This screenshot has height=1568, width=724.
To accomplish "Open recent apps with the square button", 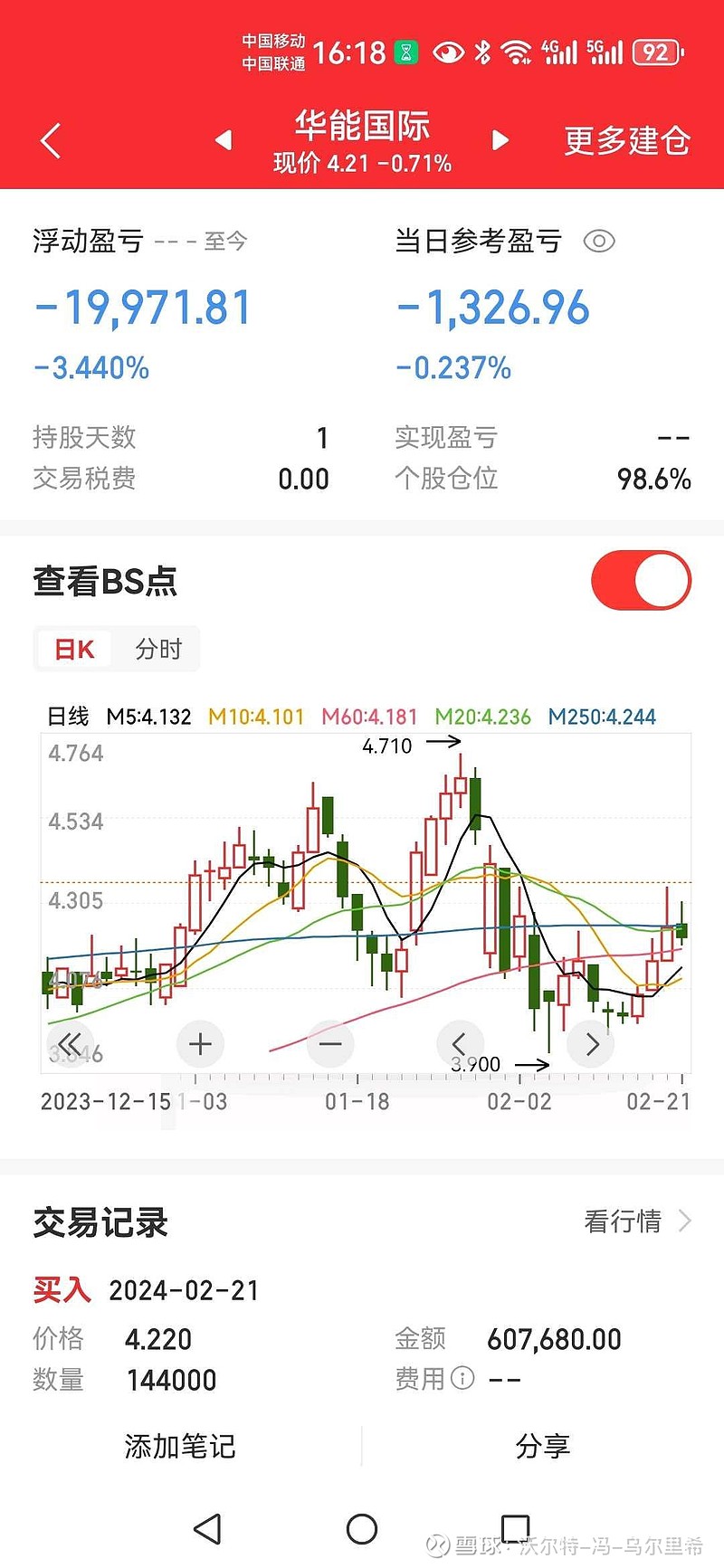I will tap(515, 1529).
